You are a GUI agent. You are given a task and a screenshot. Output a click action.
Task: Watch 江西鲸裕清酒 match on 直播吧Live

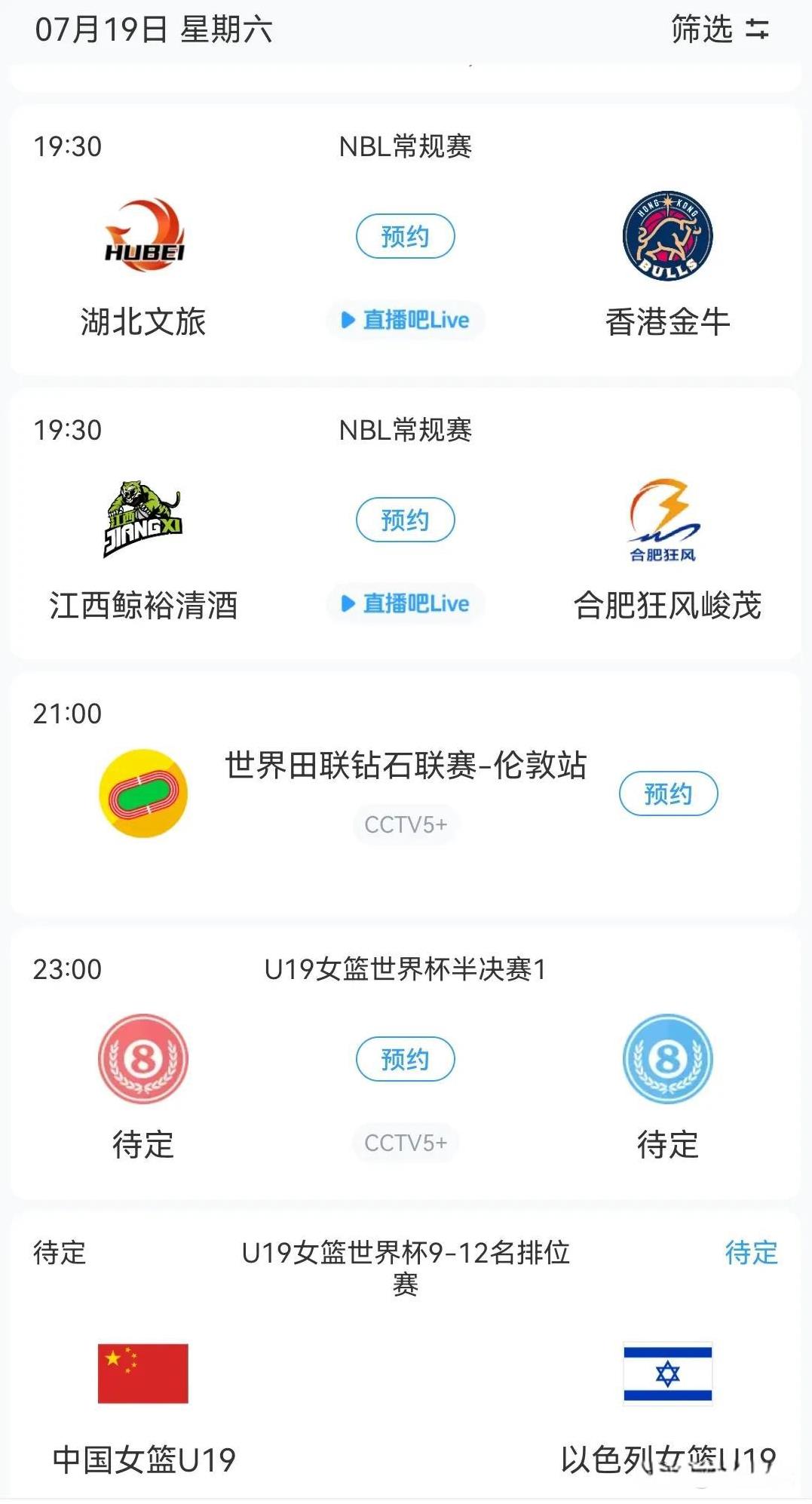pos(406,603)
